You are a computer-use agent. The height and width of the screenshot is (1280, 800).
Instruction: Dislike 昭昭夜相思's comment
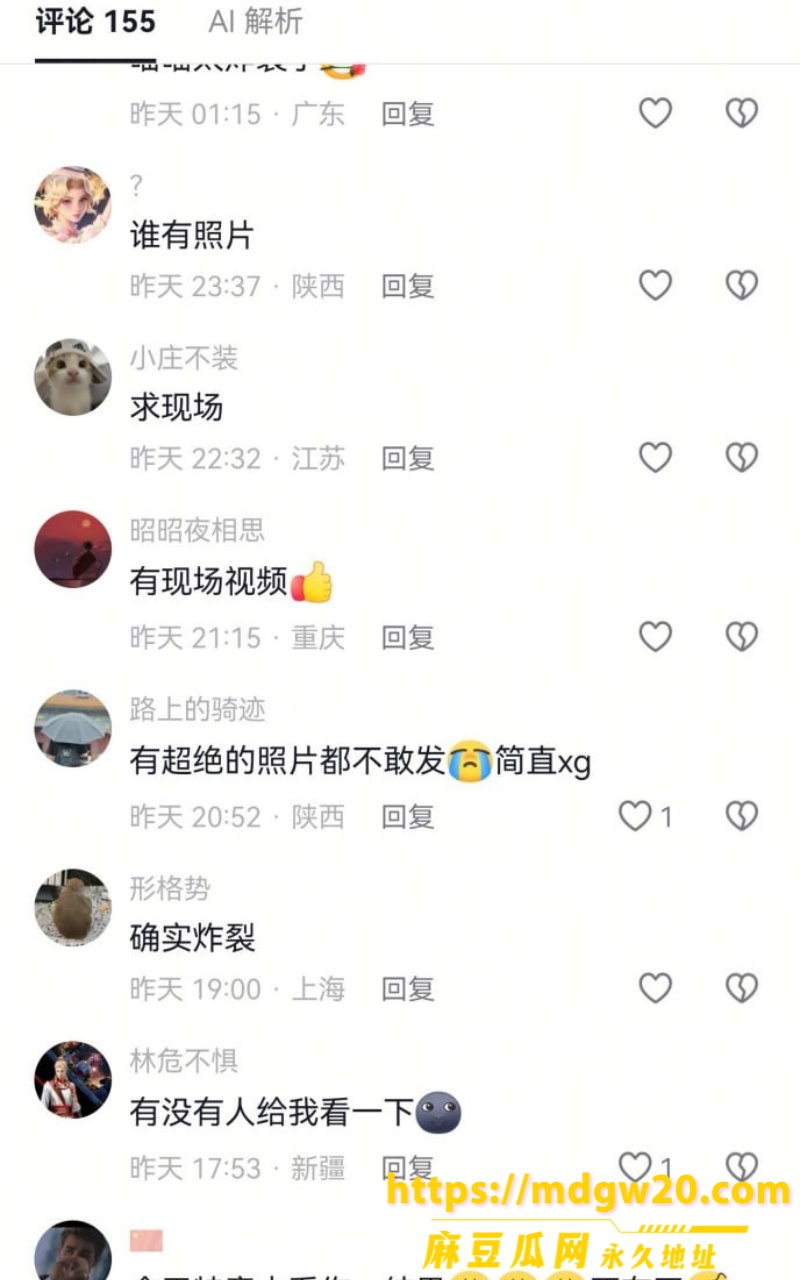click(741, 637)
